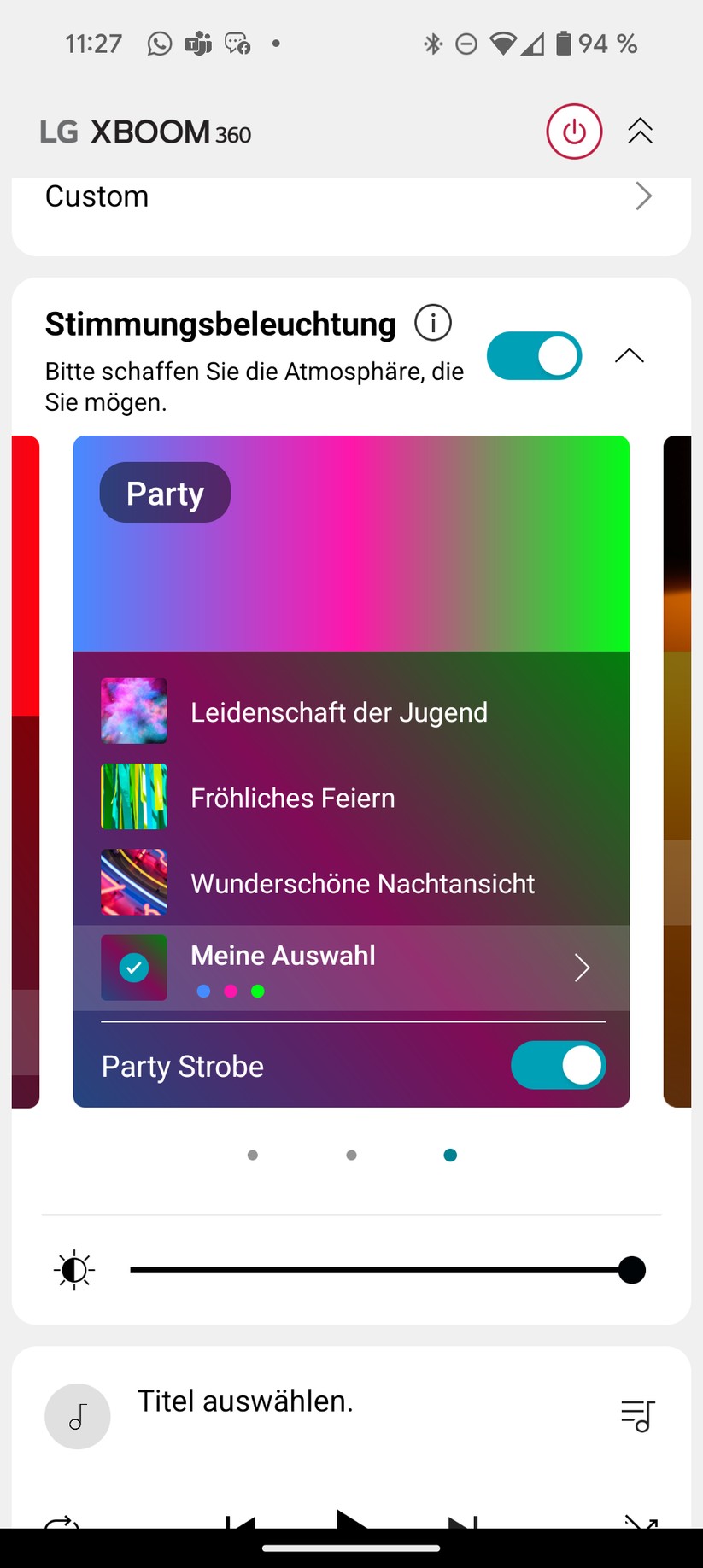Tap the checkmark on the Meine Auswahl thumbnail
Viewport: 703px width, 1568px height.
(x=133, y=967)
